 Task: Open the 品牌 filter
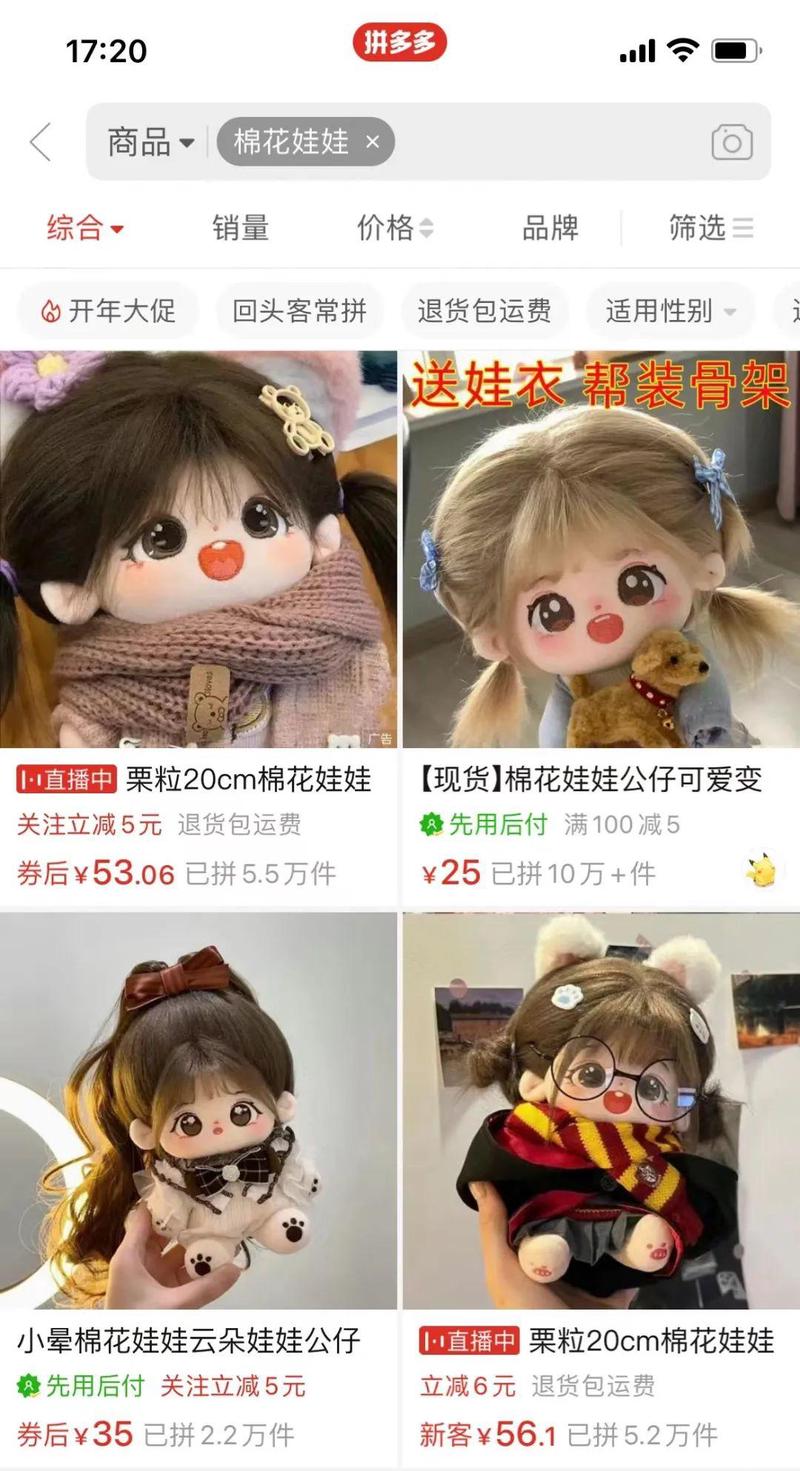[550, 228]
